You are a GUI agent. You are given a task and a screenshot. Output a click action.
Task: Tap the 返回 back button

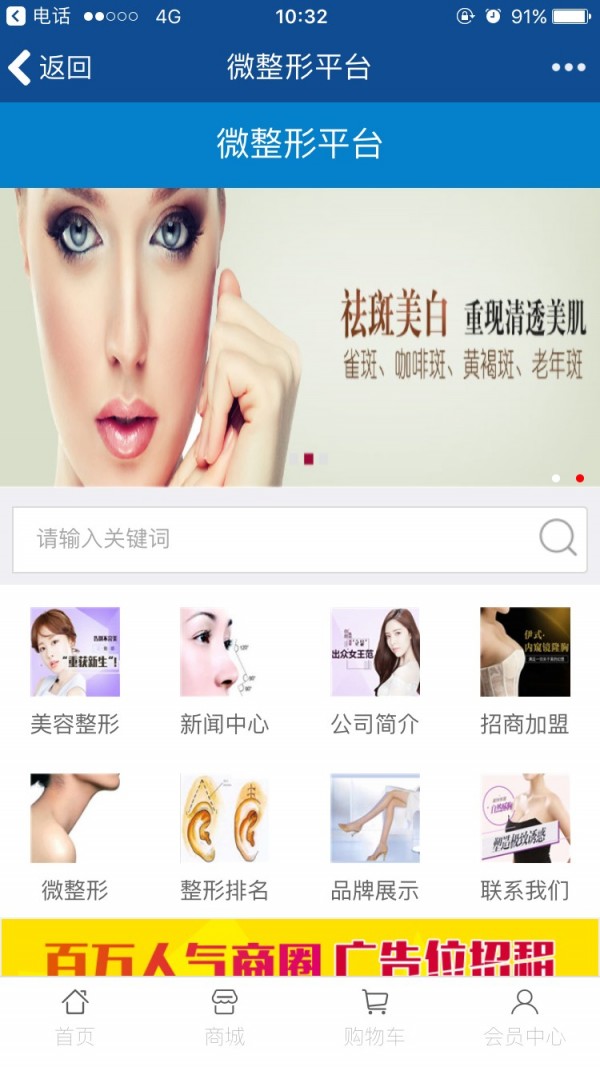coord(50,67)
